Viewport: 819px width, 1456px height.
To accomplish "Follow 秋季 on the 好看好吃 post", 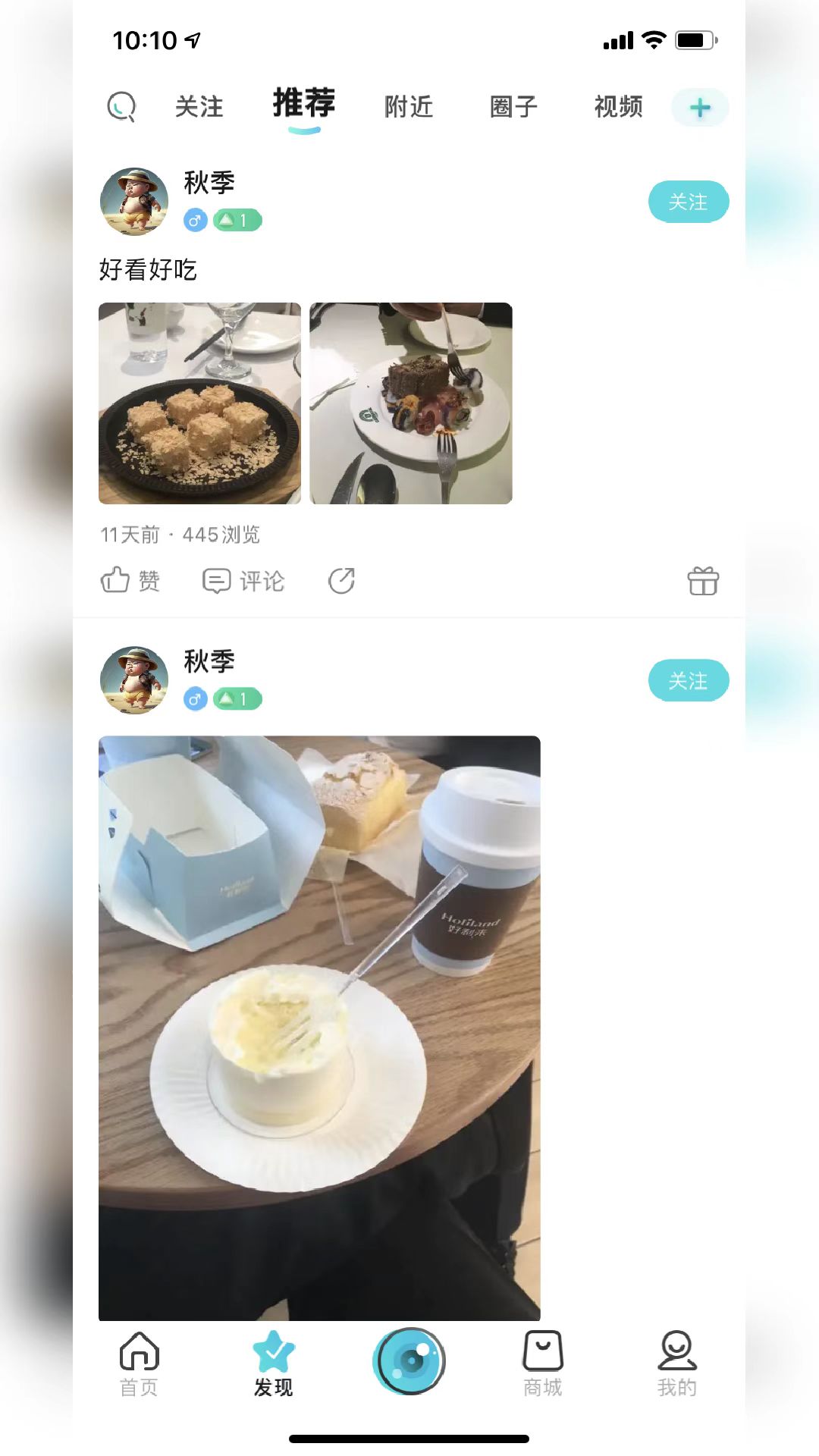I will point(688,202).
